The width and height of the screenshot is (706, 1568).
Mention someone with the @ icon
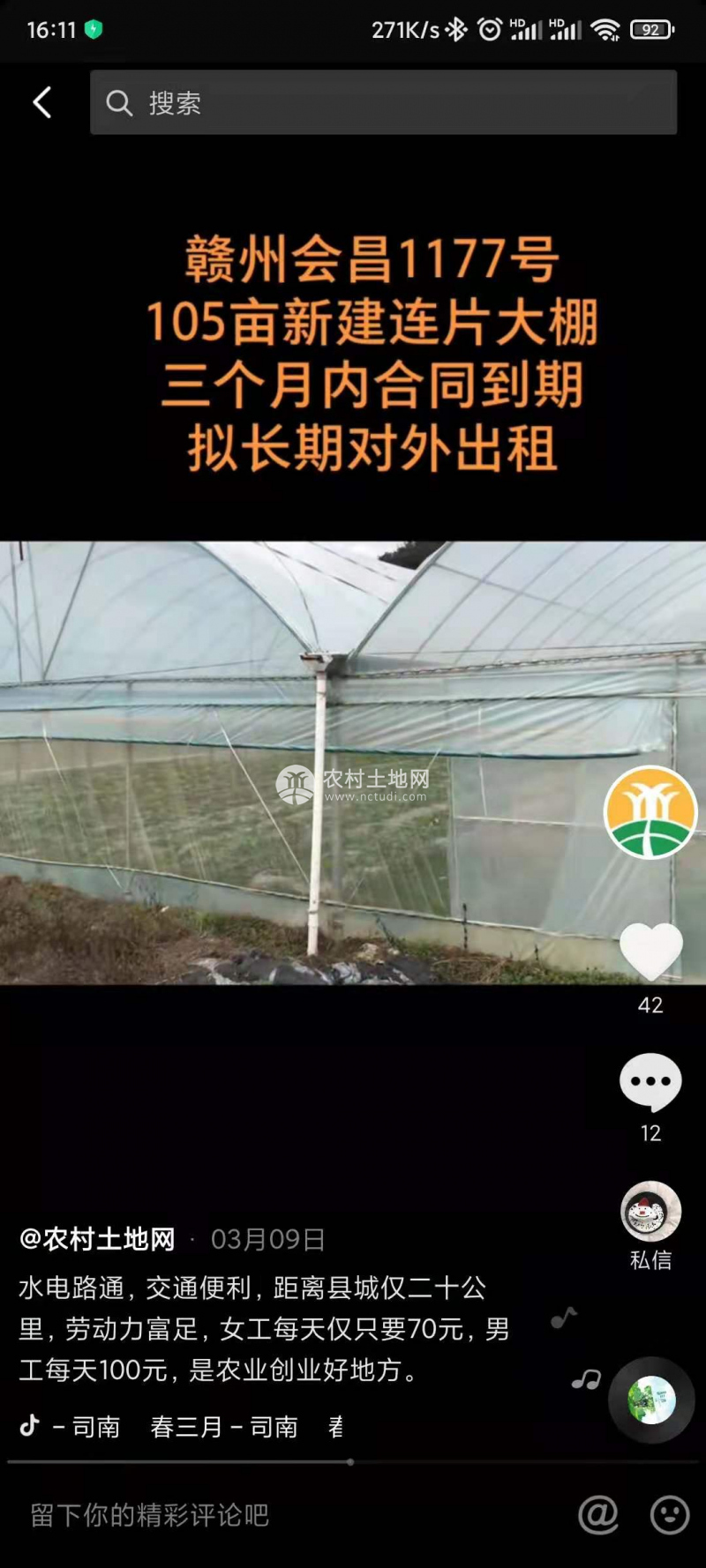(597, 1515)
